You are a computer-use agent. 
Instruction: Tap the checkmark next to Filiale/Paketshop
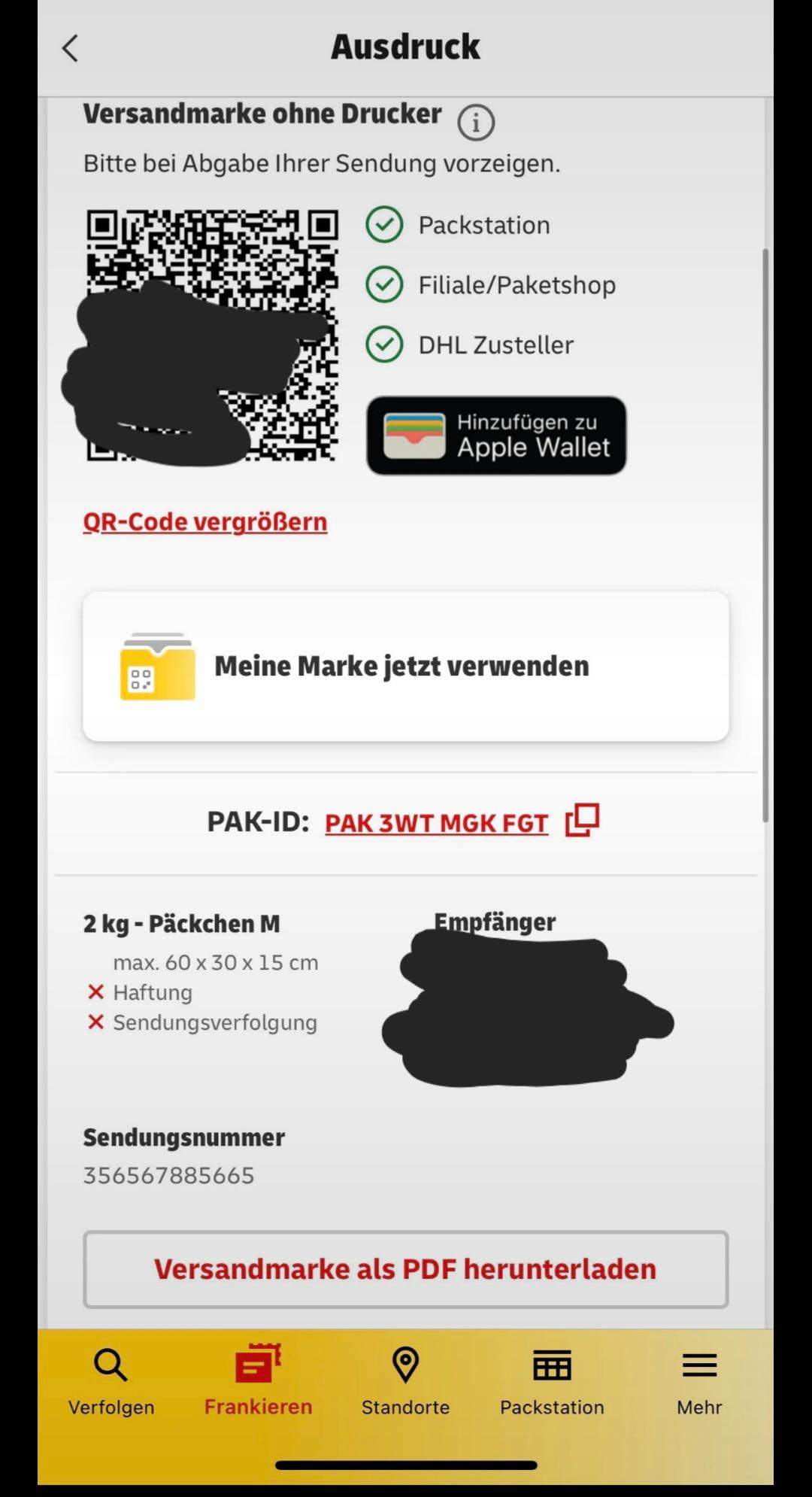coord(385,284)
